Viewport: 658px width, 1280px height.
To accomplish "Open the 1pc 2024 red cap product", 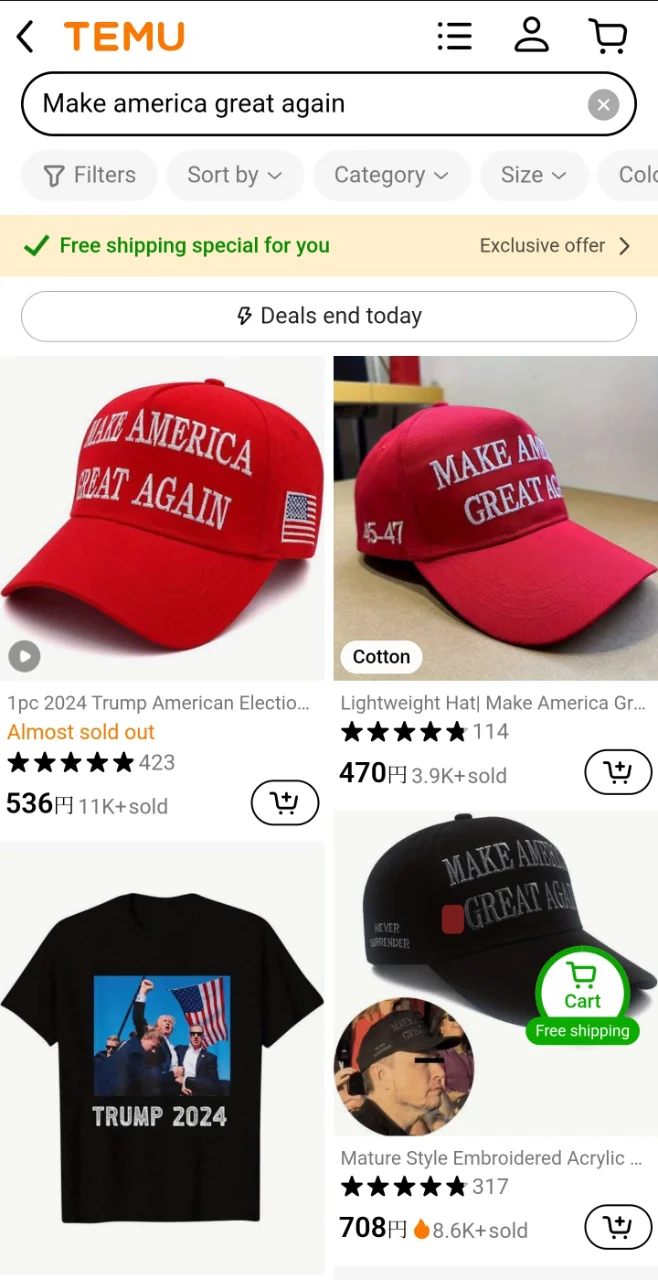I will 162,518.
